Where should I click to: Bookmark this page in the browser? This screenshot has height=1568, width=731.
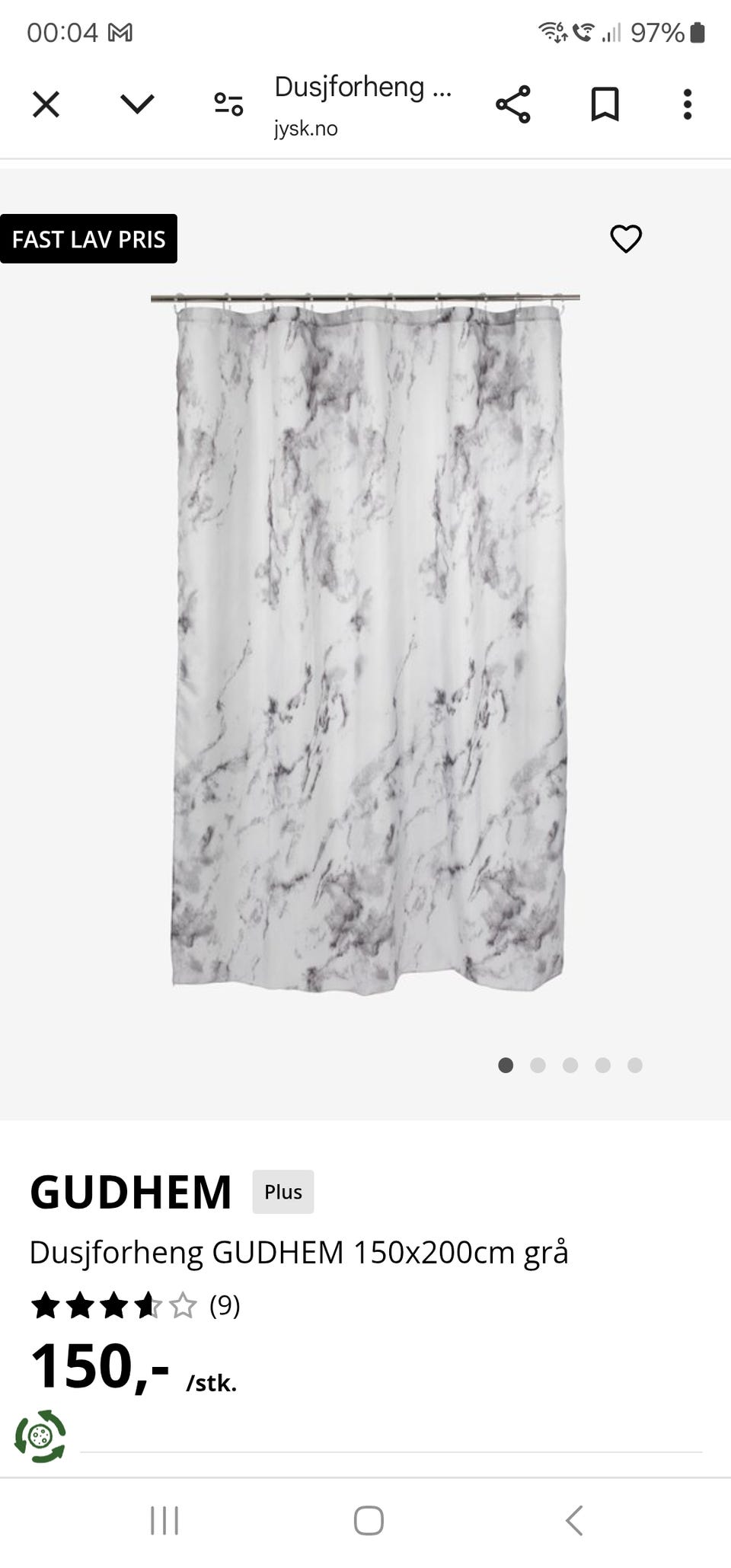(605, 104)
